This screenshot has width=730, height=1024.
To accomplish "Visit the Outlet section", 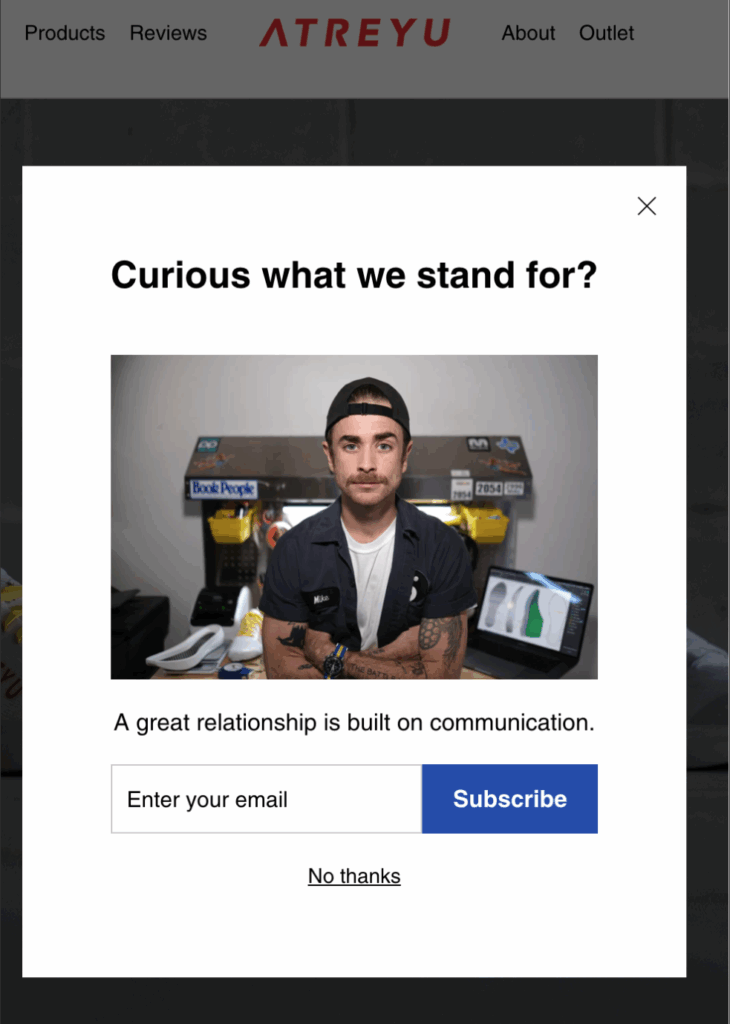I will [606, 33].
